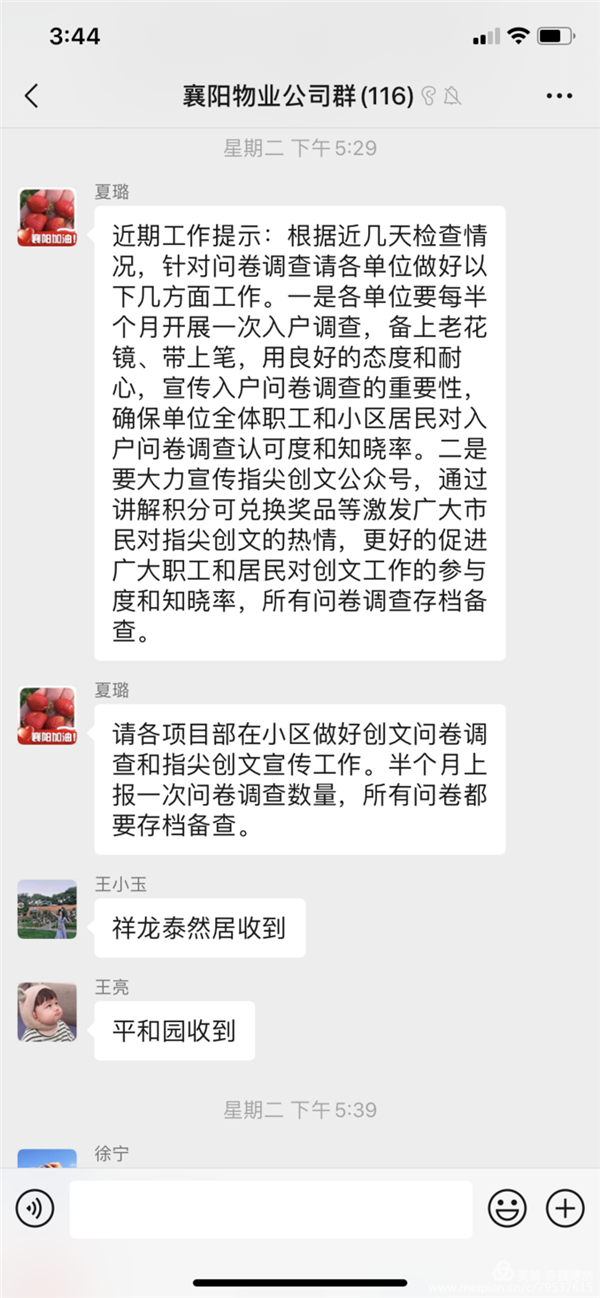Tap the message text field
600x1298 pixels.
(270, 1209)
